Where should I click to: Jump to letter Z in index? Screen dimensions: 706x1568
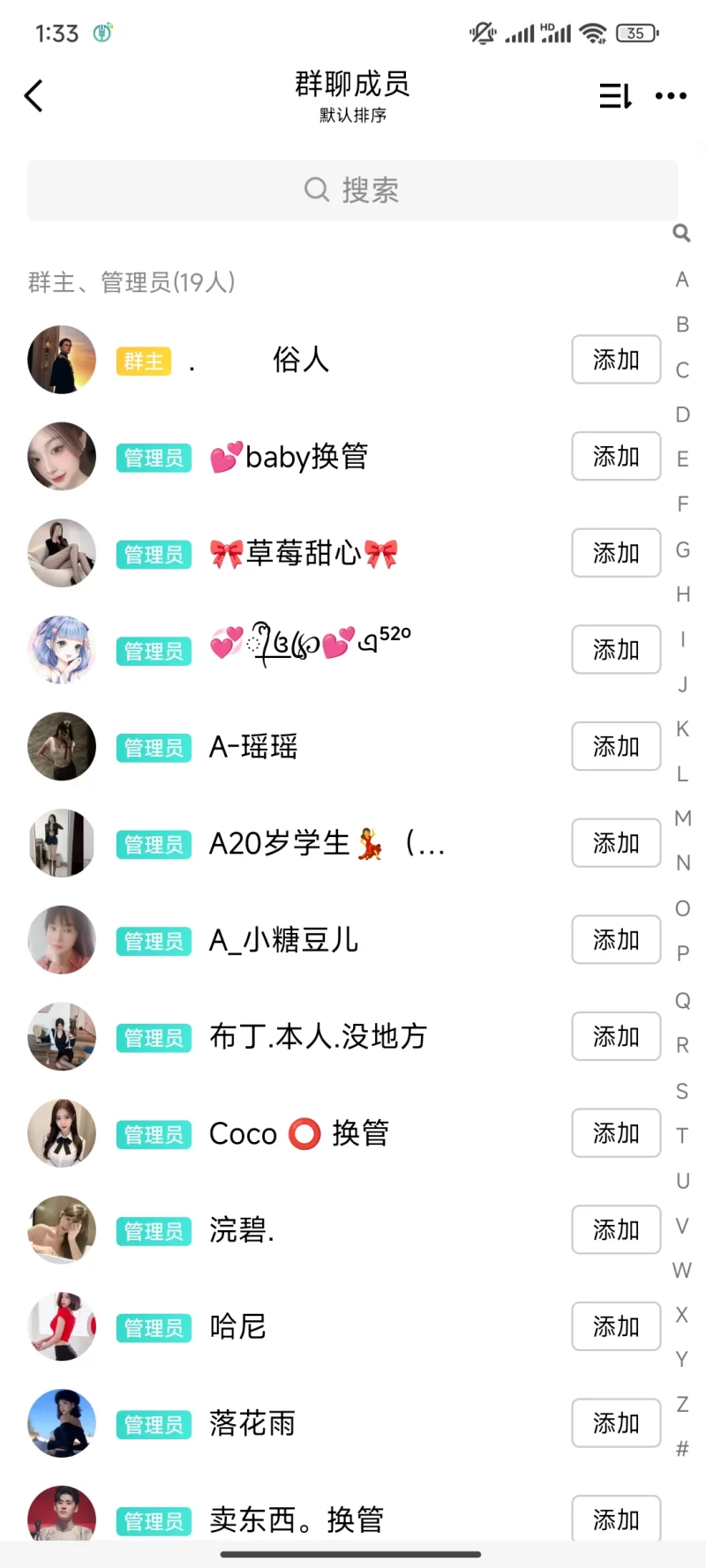tap(682, 1404)
